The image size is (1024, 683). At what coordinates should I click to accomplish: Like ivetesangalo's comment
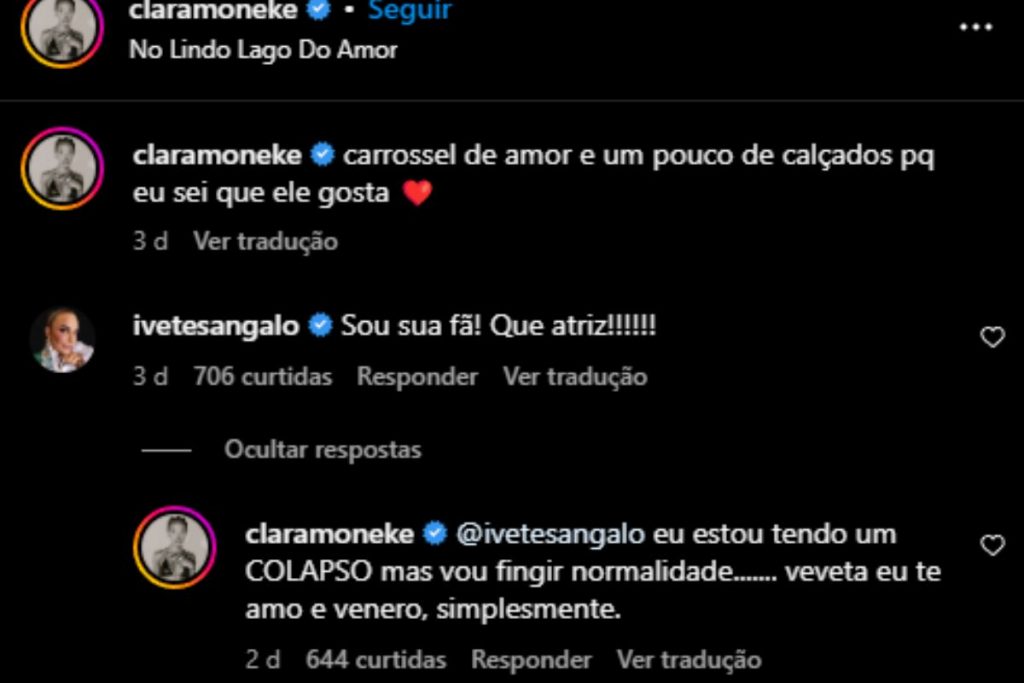(x=992, y=338)
